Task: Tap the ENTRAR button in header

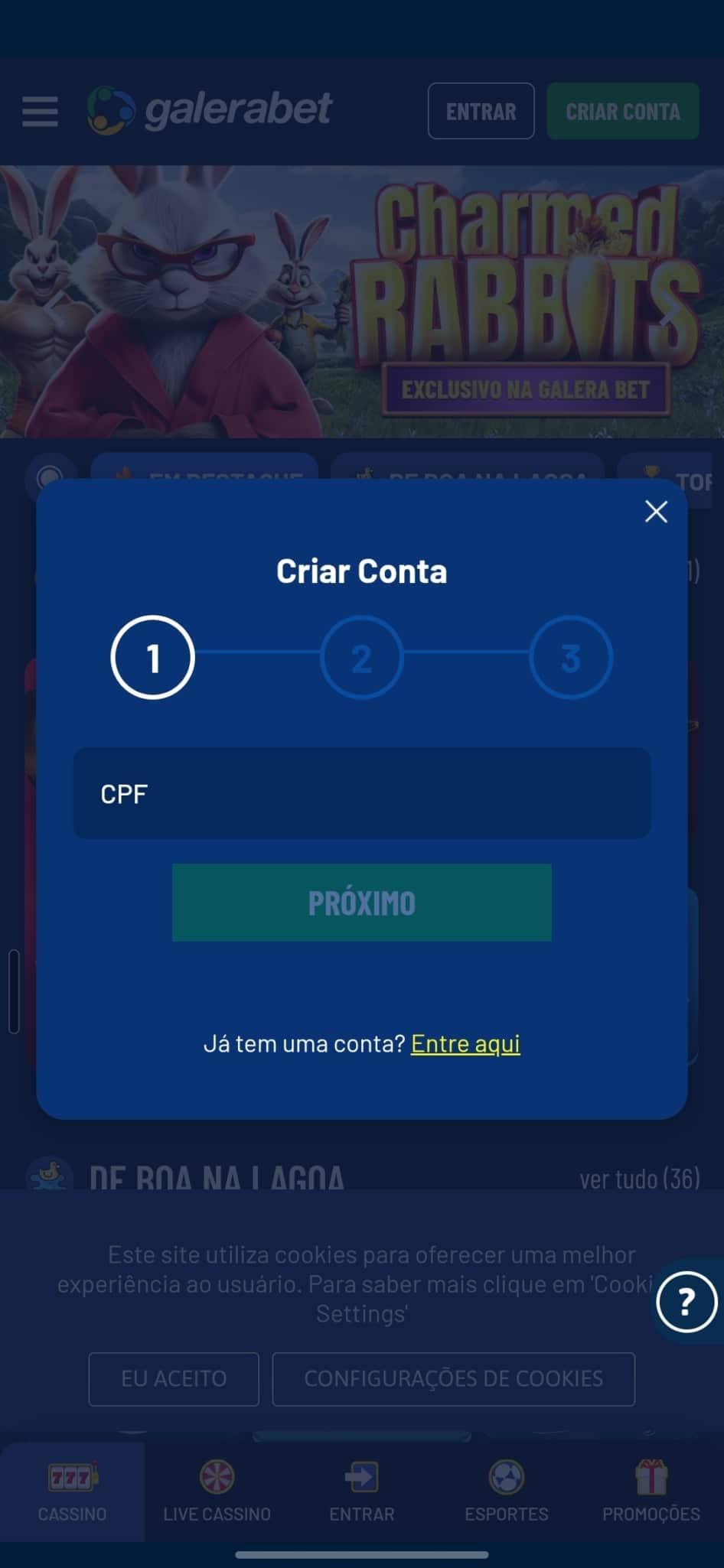Action: pyautogui.click(x=481, y=112)
